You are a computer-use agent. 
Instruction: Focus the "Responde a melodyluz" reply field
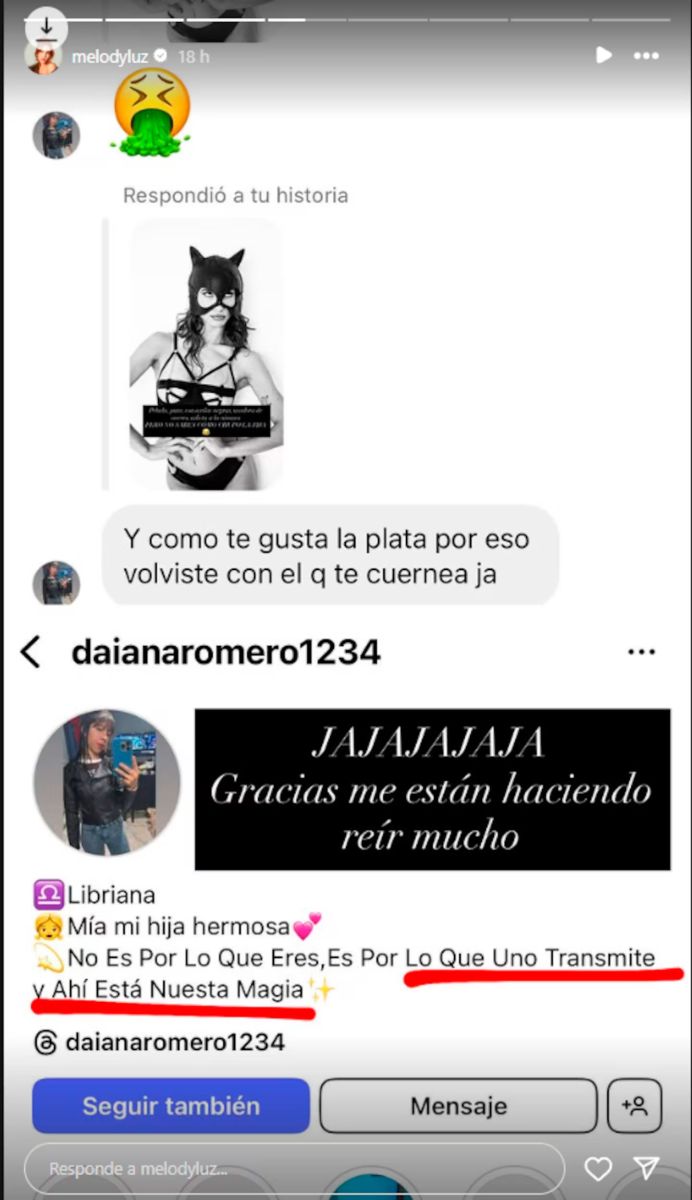click(x=294, y=1168)
